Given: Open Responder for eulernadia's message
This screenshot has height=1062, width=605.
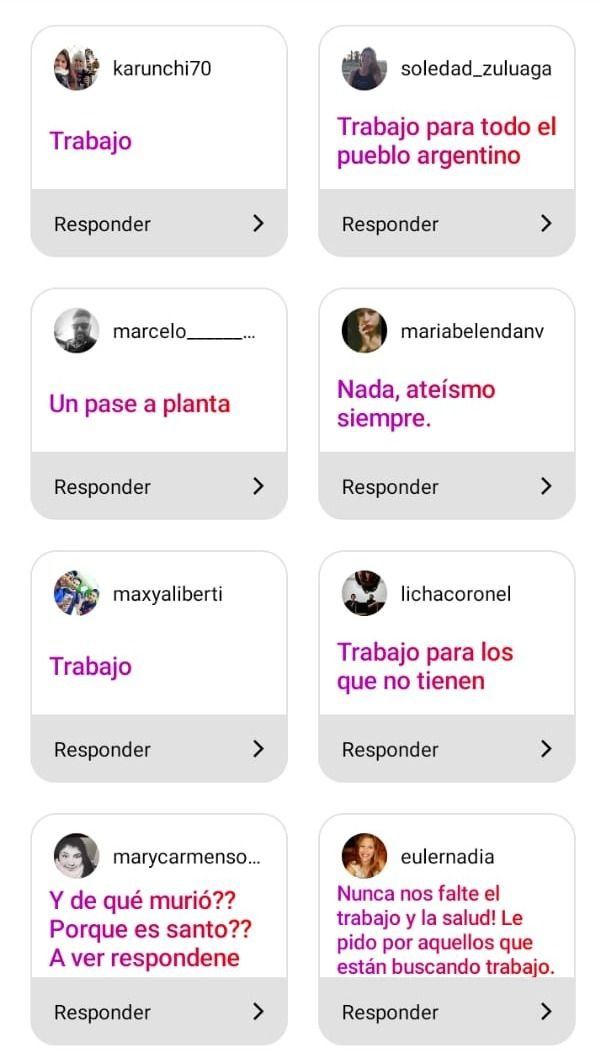Looking at the screenshot, I should pos(446,1012).
